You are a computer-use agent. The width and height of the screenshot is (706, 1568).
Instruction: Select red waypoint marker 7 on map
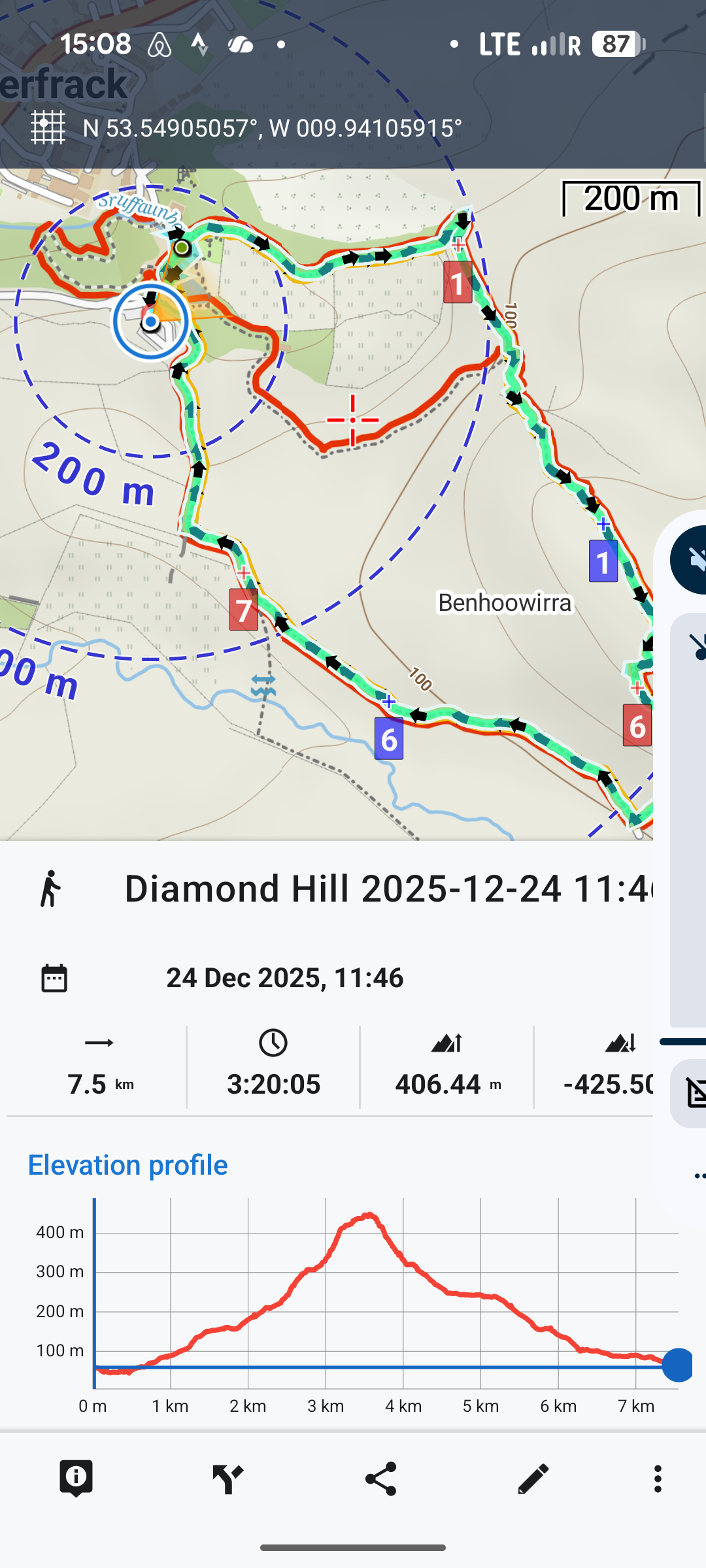(243, 610)
